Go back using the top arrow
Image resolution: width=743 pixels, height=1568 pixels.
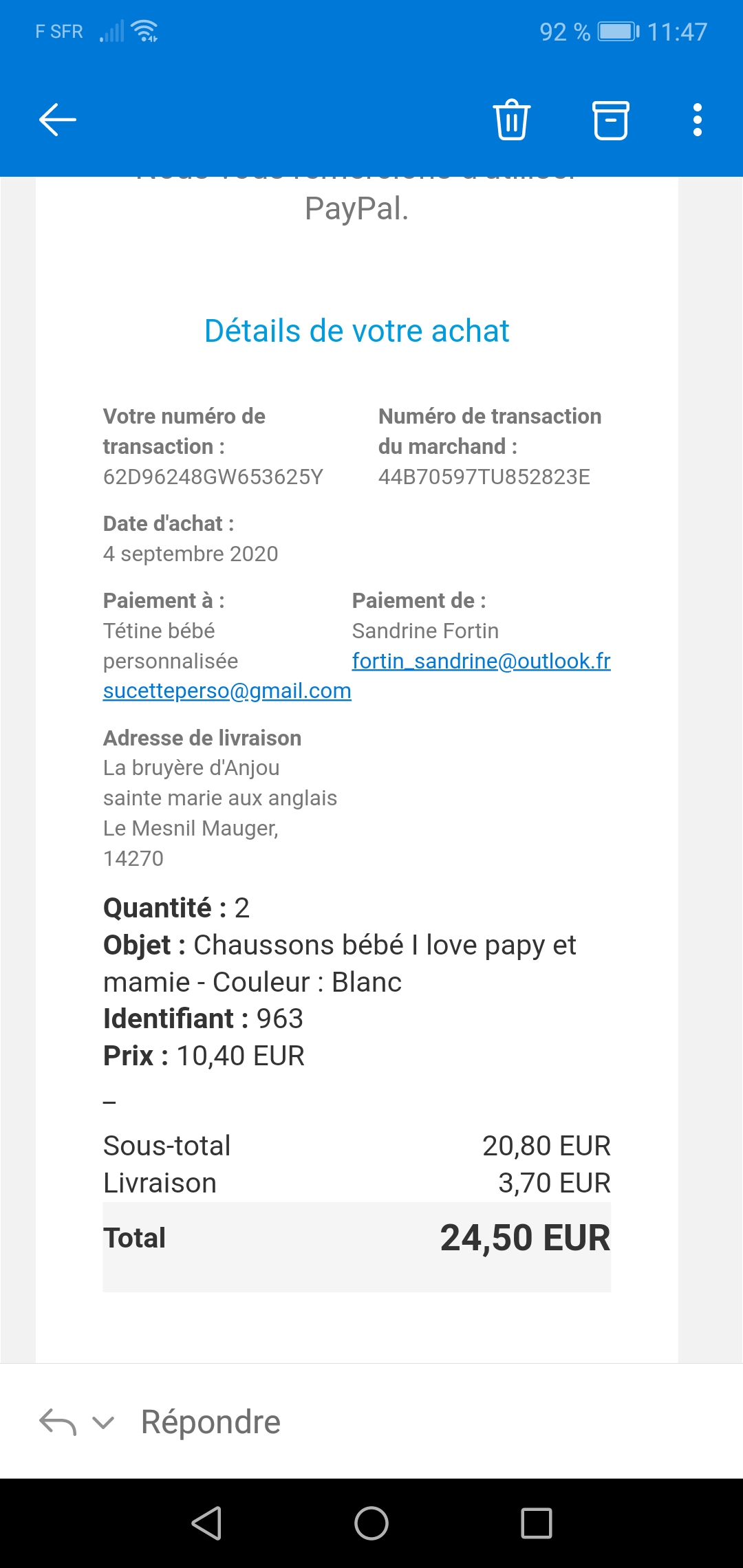tap(58, 120)
